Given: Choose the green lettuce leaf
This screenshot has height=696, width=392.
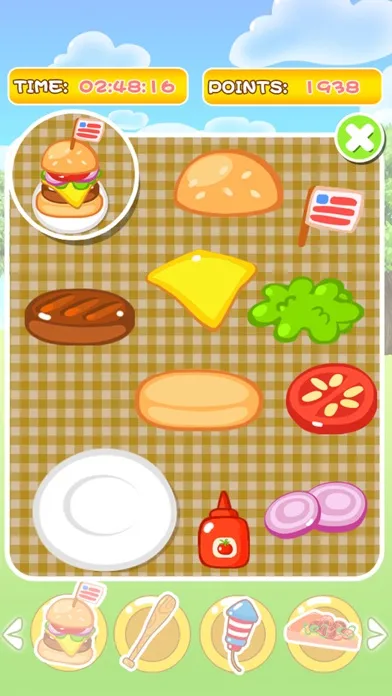Looking at the screenshot, I should coord(306,310).
